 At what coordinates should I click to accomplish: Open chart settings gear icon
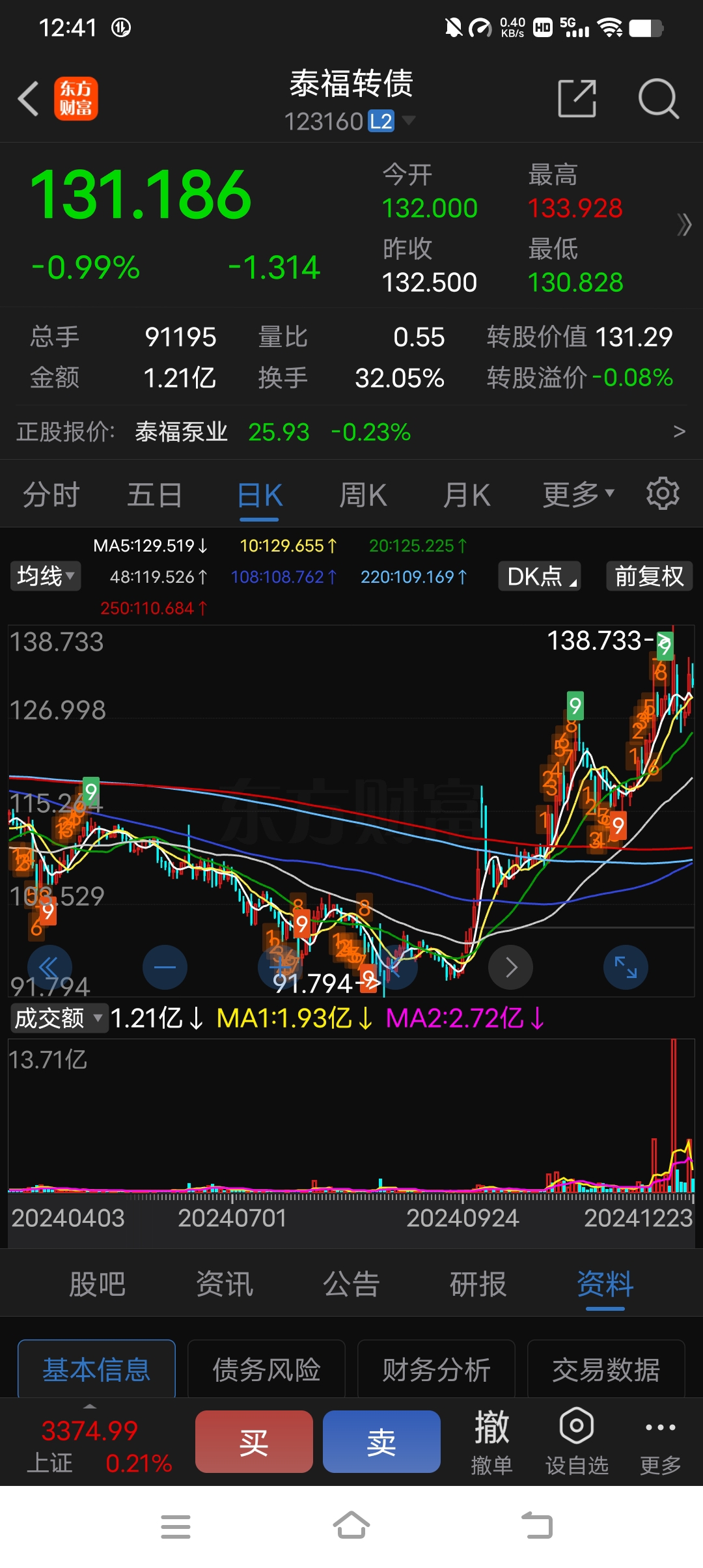pyautogui.click(x=663, y=494)
